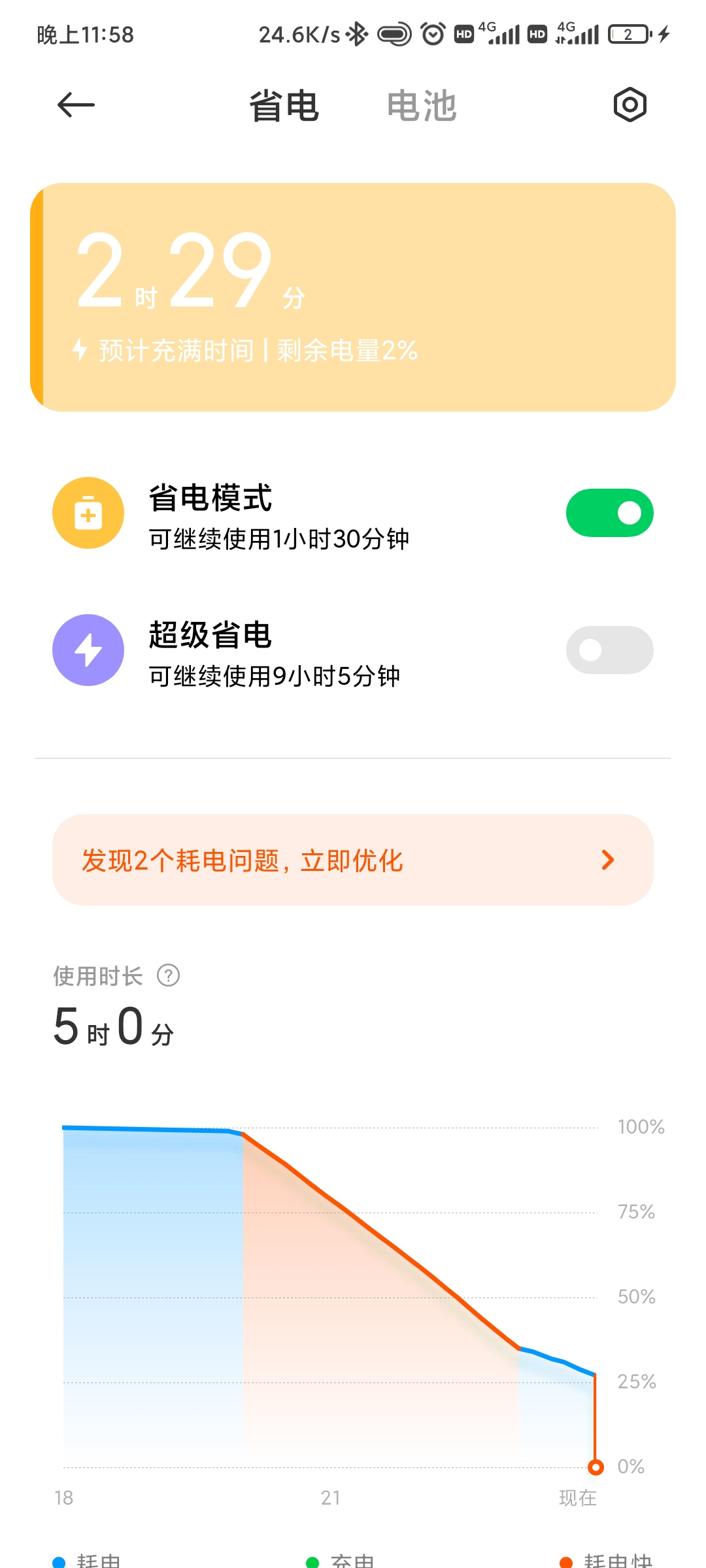Image resolution: width=706 pixels, height=1568 pixels.
Task: Go back using the arrow icon
Action: point(76,105)
